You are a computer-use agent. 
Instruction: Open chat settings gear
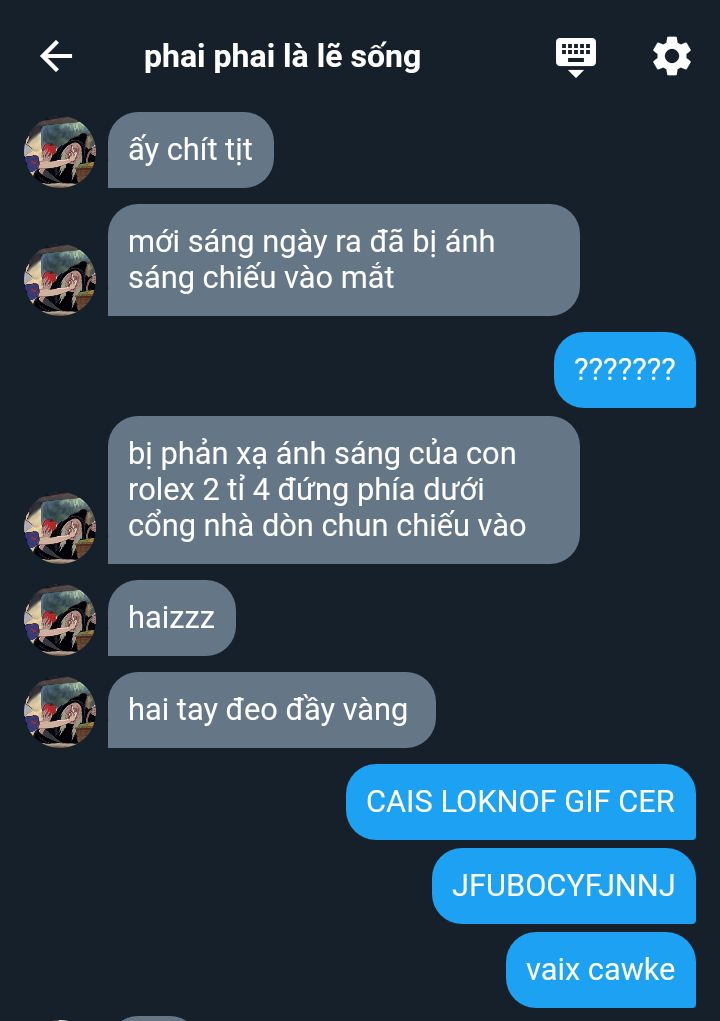click(x=672, y=57)
